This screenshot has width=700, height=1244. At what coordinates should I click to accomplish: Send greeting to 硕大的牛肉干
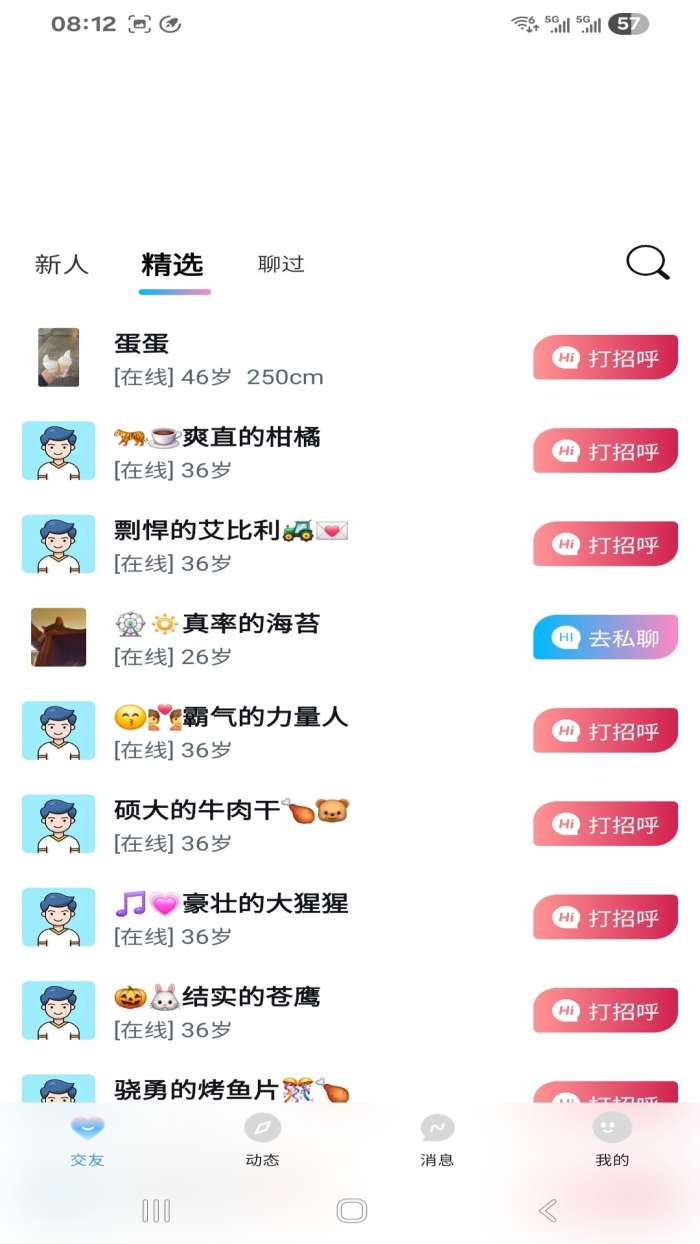click(605, 824)
